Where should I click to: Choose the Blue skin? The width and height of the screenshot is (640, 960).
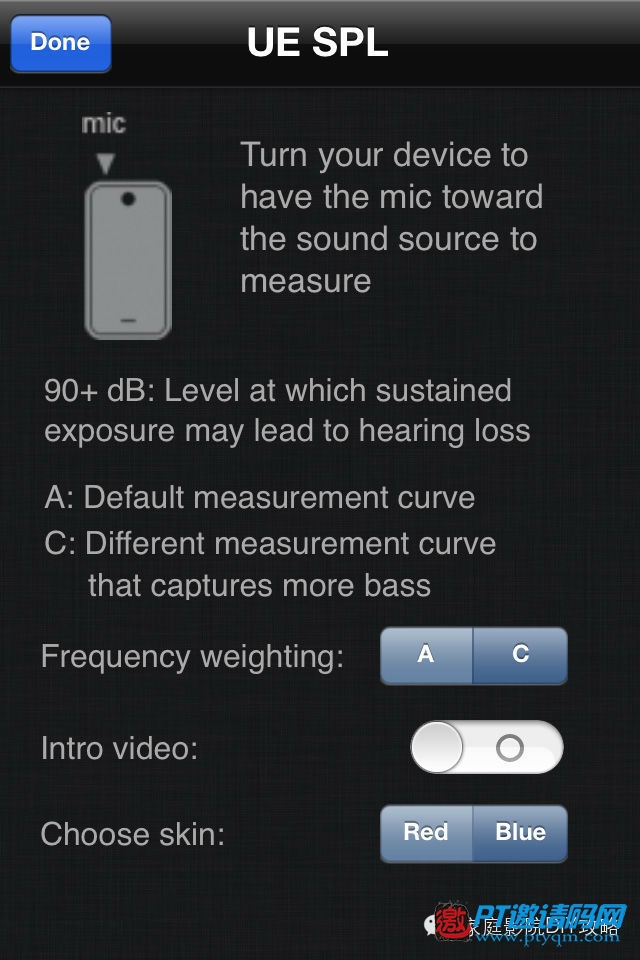pyautogui.click(x=520, y=833)
